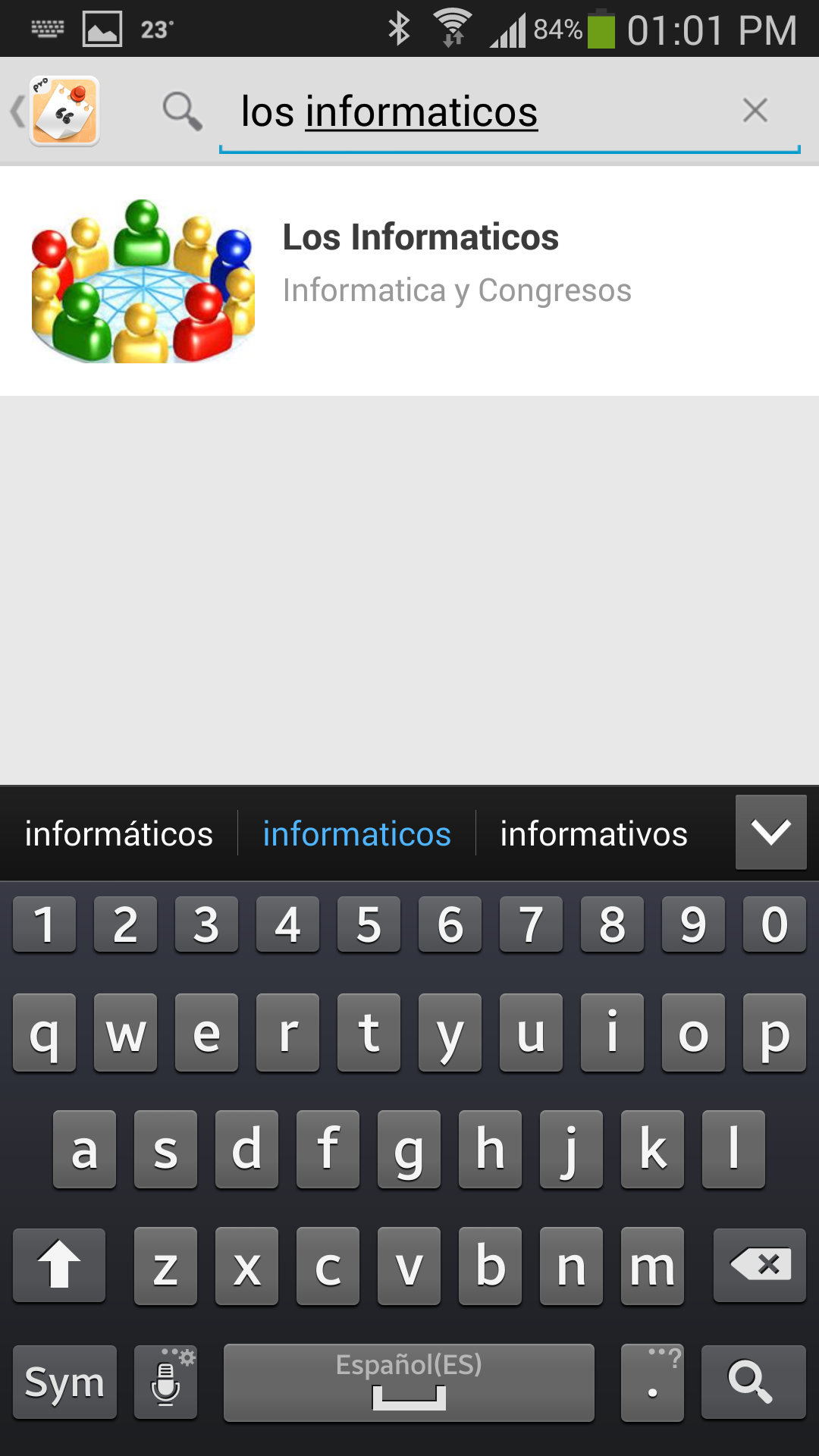Screen dimensions: 819x1456
Task: Select the suggestion informativos
Action: (x=594, y=834)
